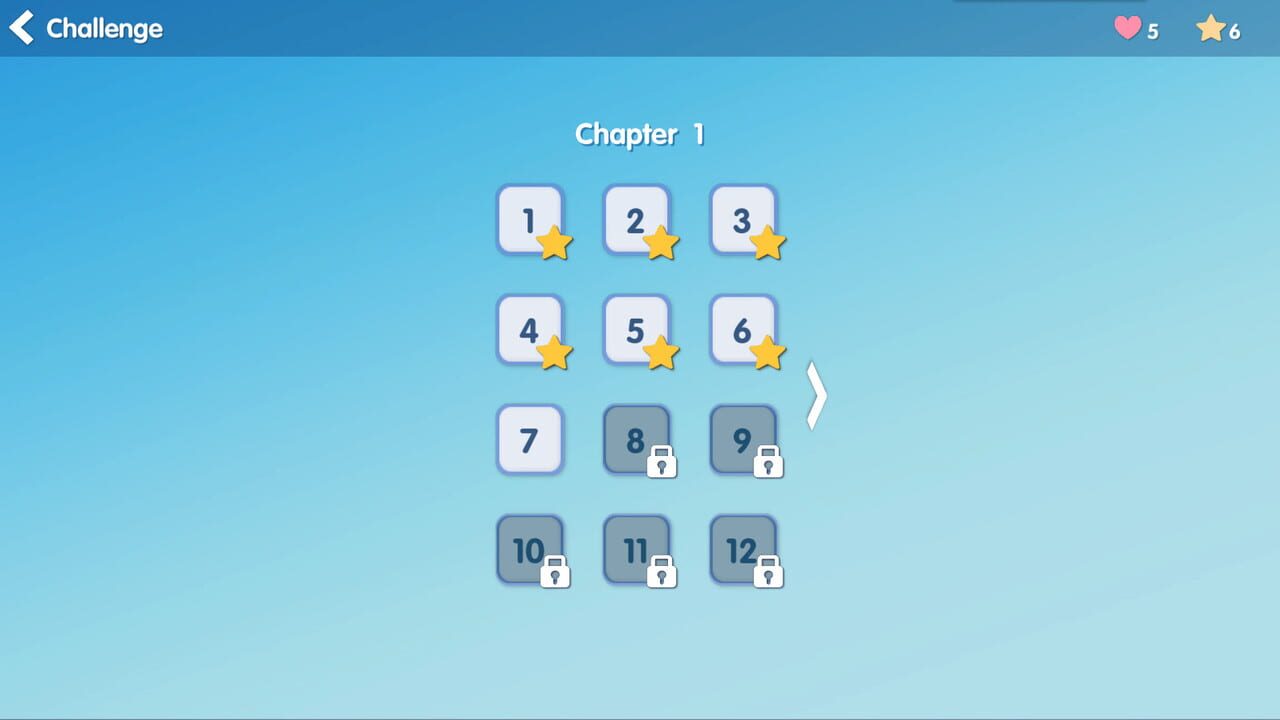Replay level 5

(636, 330)
